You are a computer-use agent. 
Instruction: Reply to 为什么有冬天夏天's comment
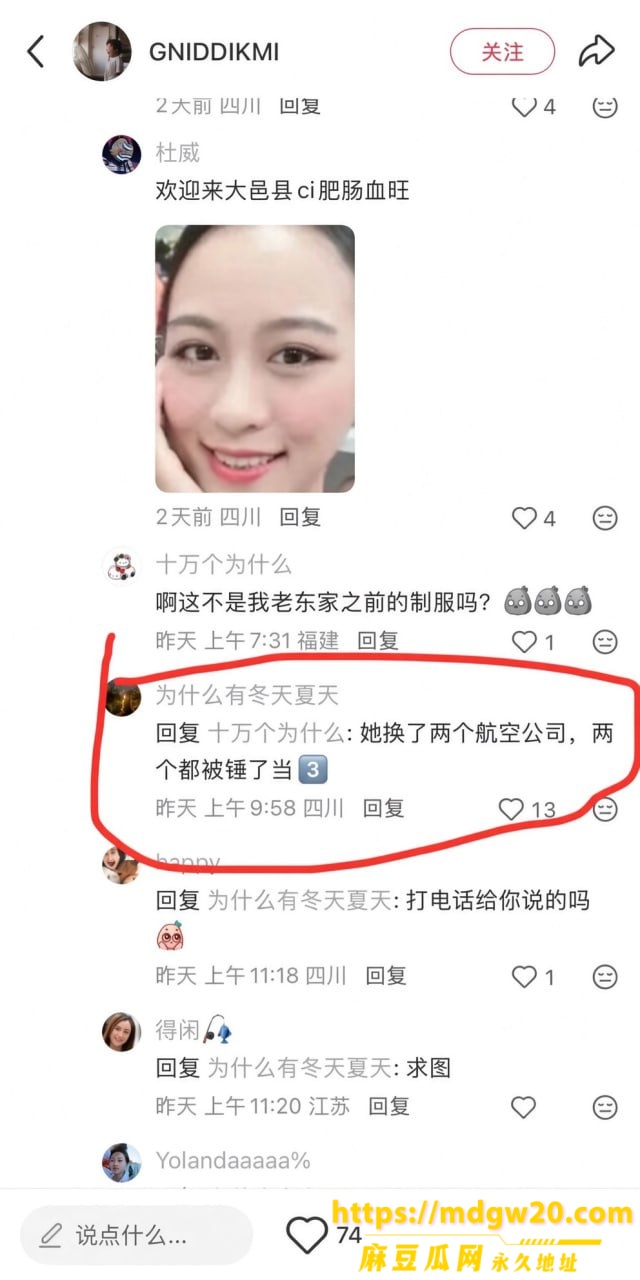383,808
